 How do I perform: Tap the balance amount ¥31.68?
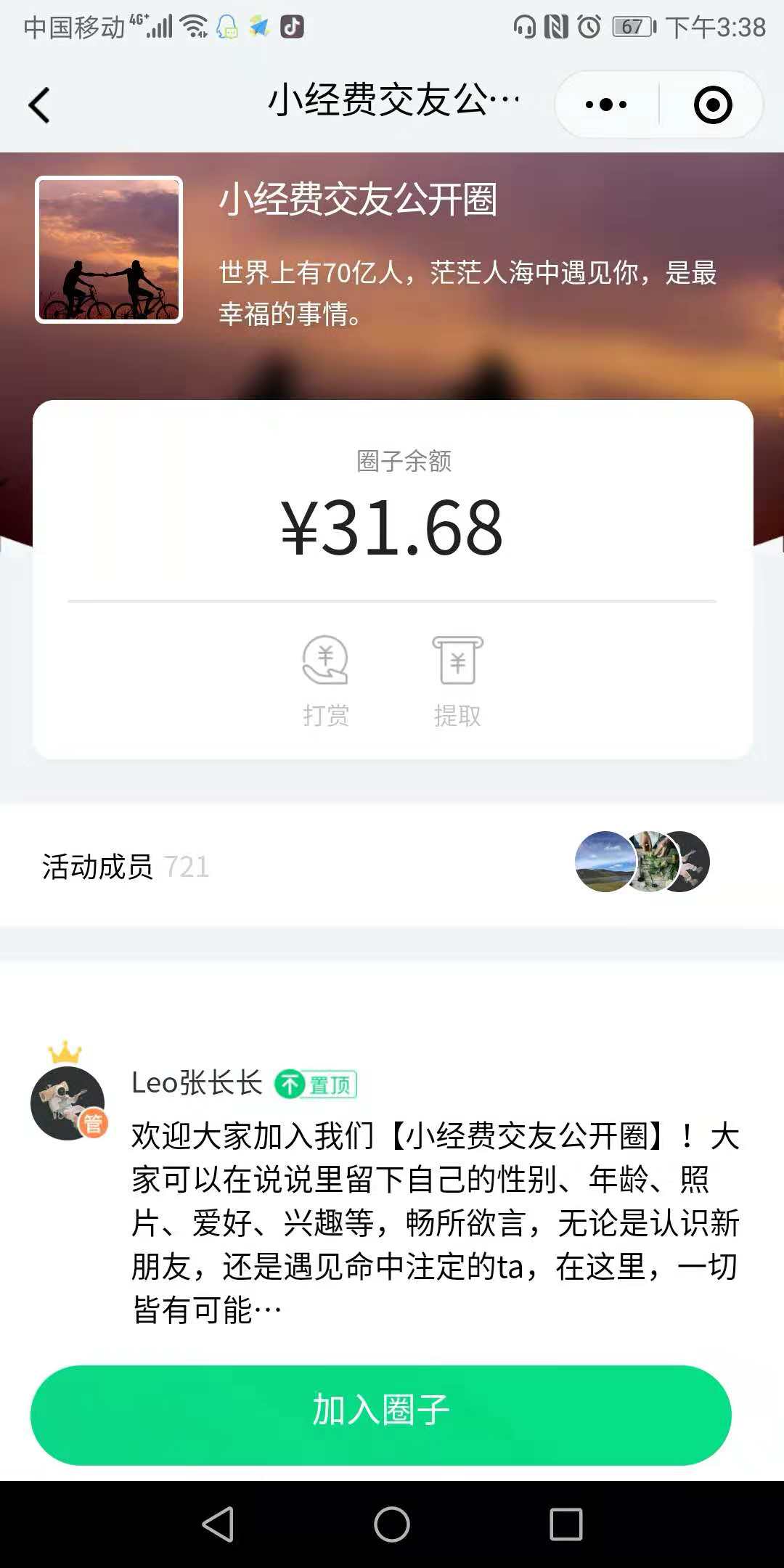[x=392, y=526]
